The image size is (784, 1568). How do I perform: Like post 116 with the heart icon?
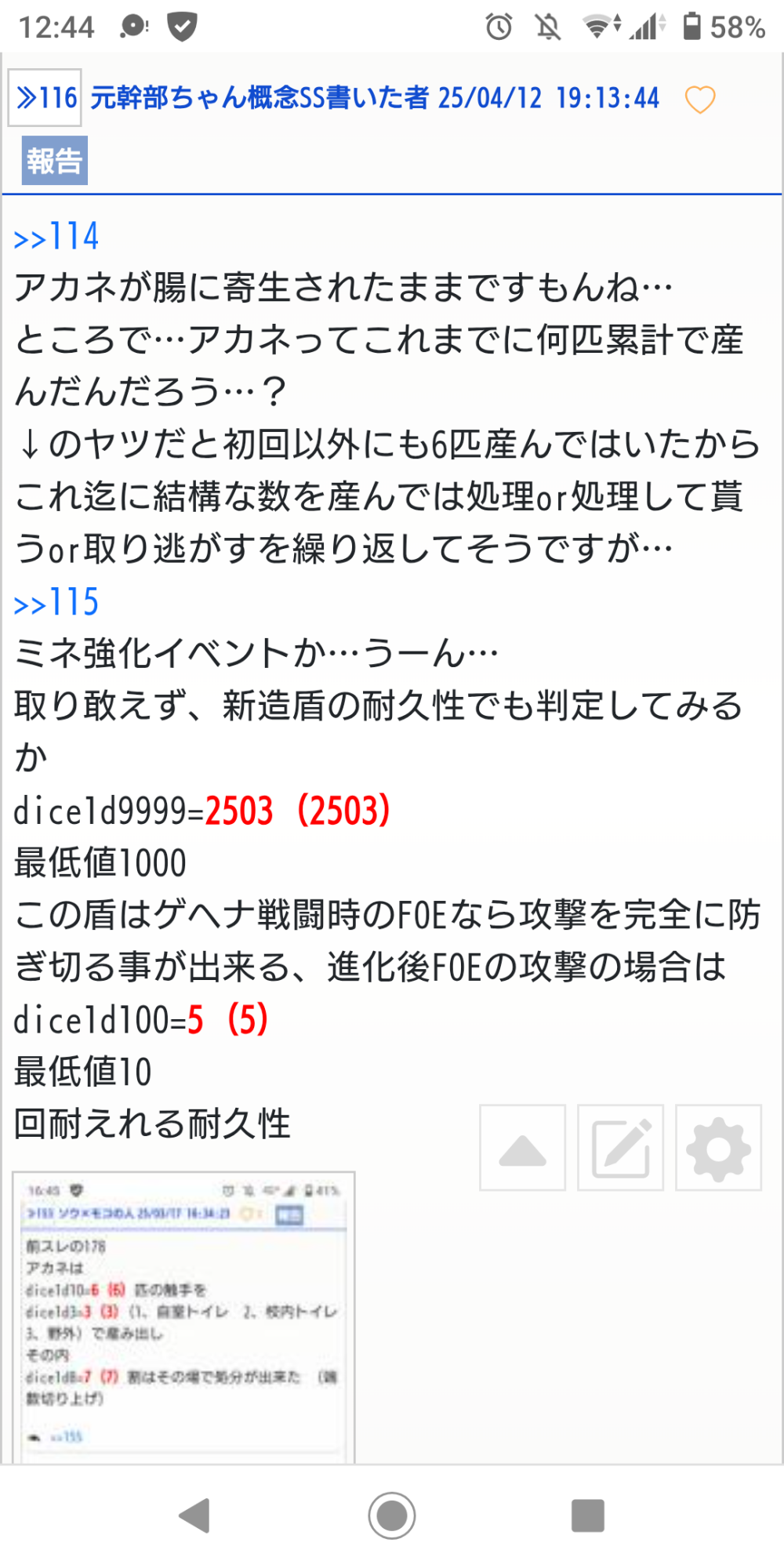point(699,100)
